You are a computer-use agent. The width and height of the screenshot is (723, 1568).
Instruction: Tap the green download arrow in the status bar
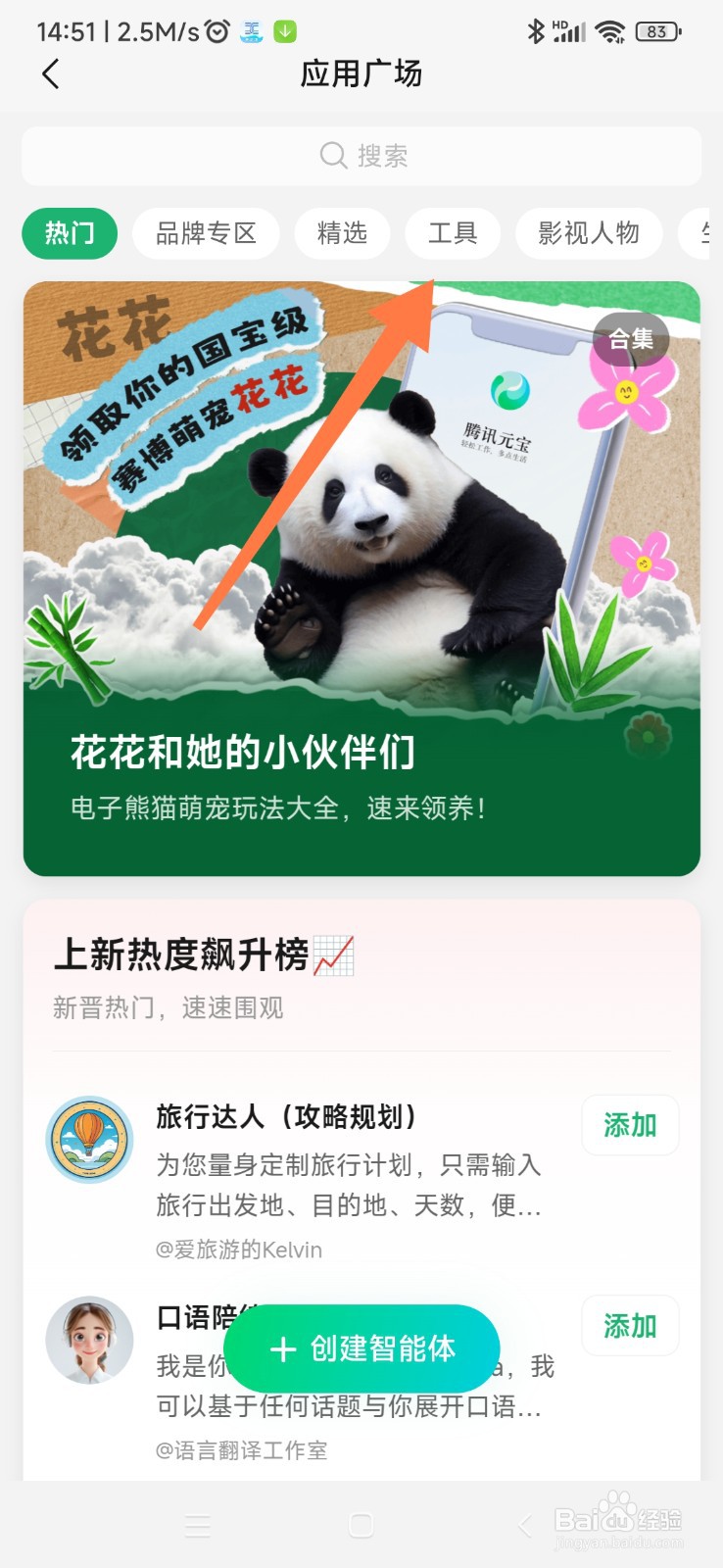(285, 32)
